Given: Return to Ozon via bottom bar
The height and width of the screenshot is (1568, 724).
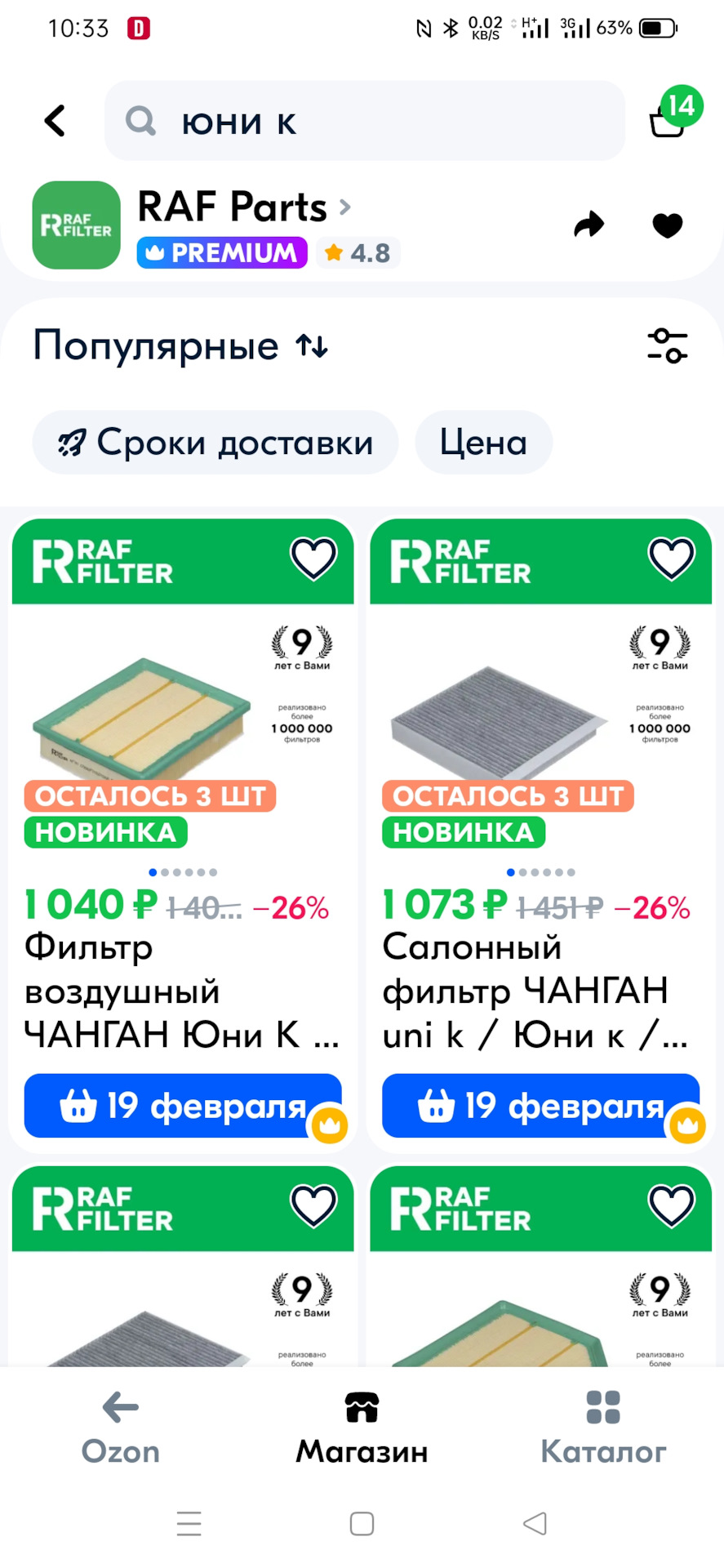Looking at the screenshot, I should (x=121, y=1428).
